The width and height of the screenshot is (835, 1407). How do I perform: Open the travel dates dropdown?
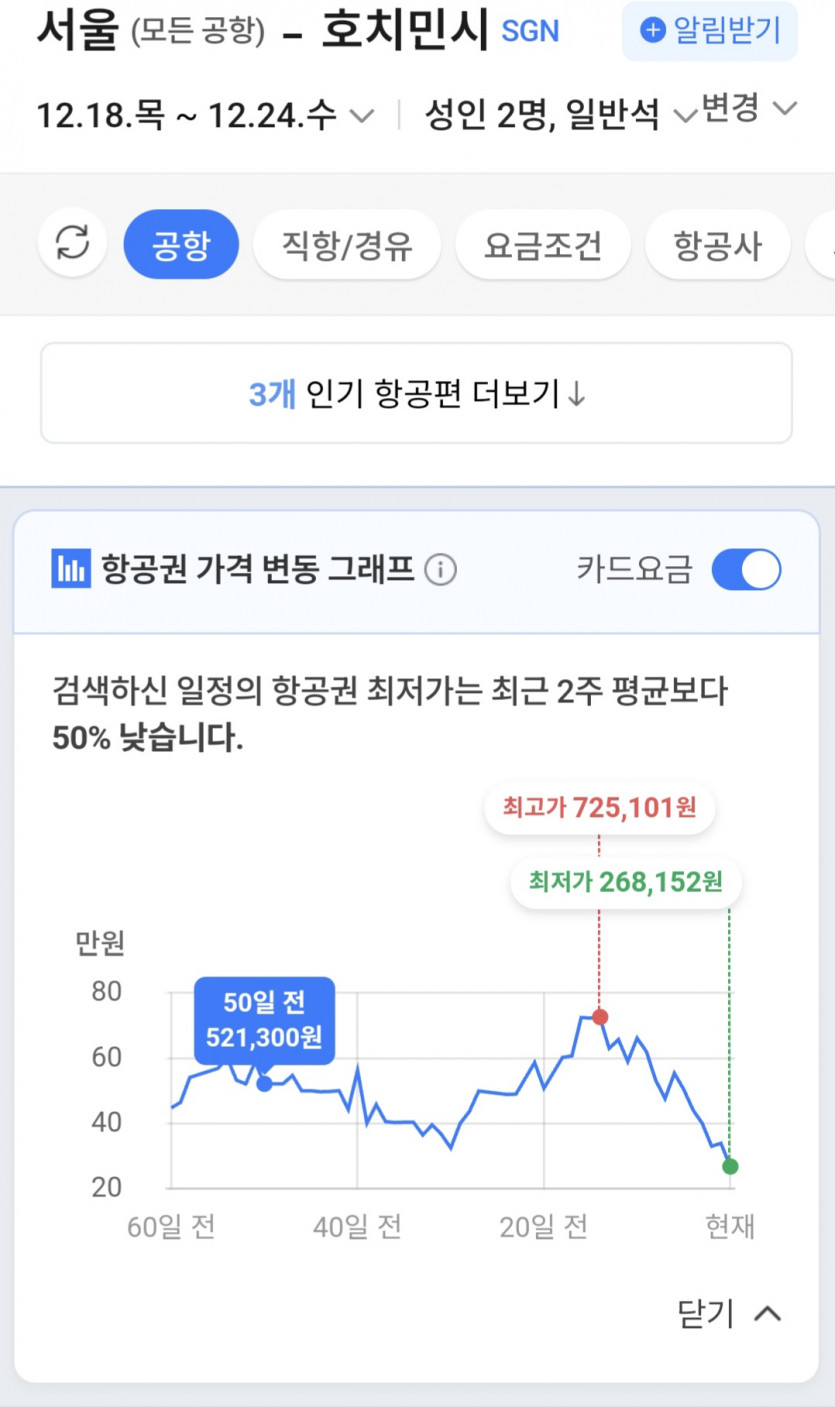(205, 115)
